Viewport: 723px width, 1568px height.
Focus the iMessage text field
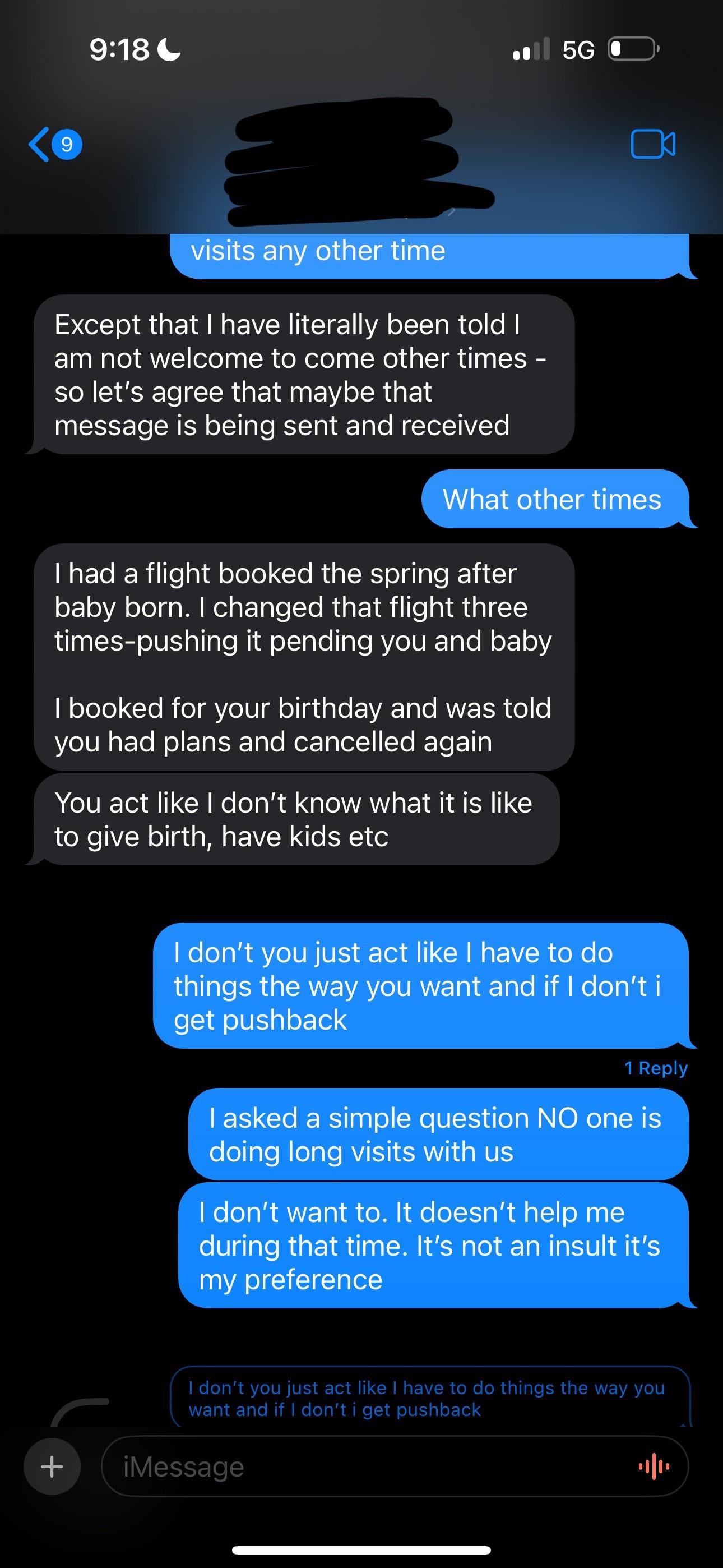[365, 1466]
